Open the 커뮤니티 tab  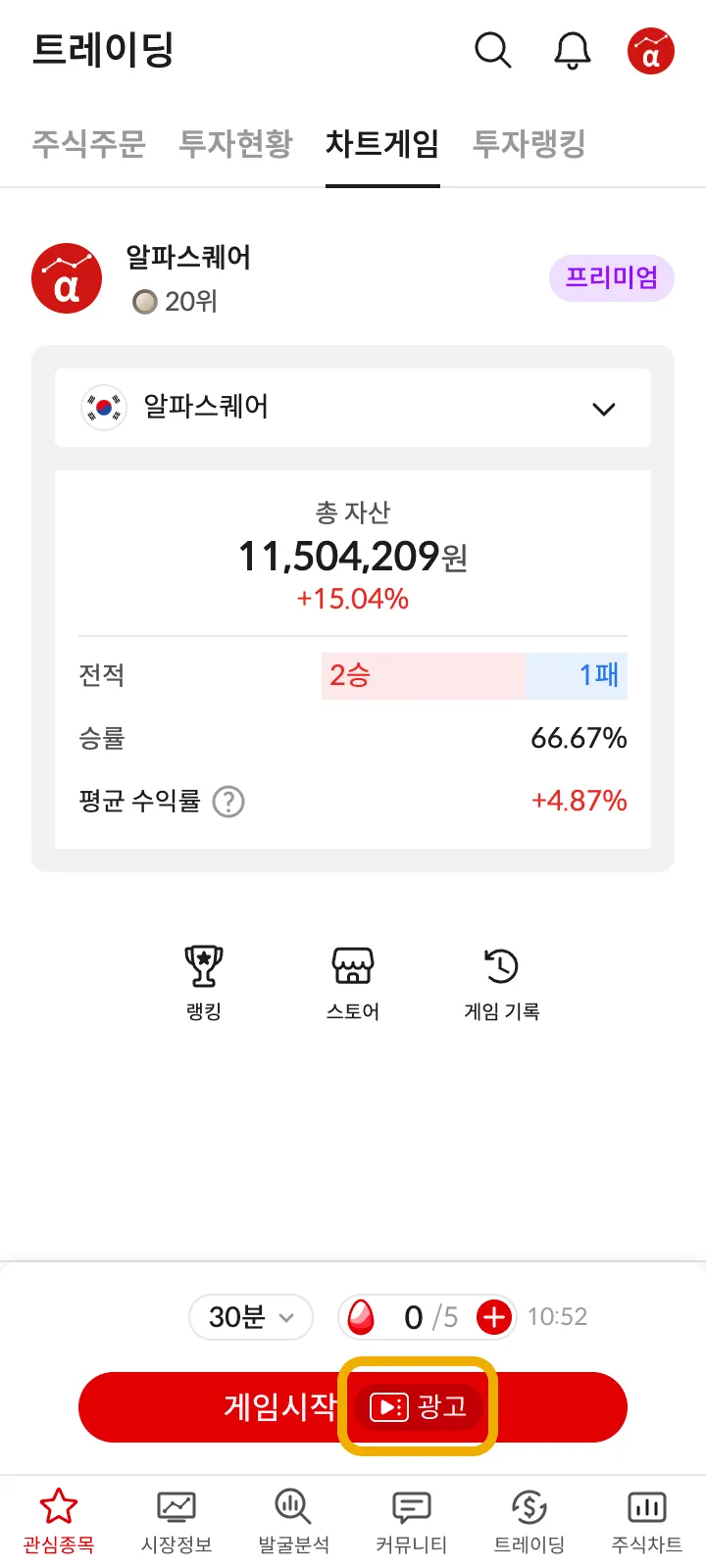tap(412, 1521)
